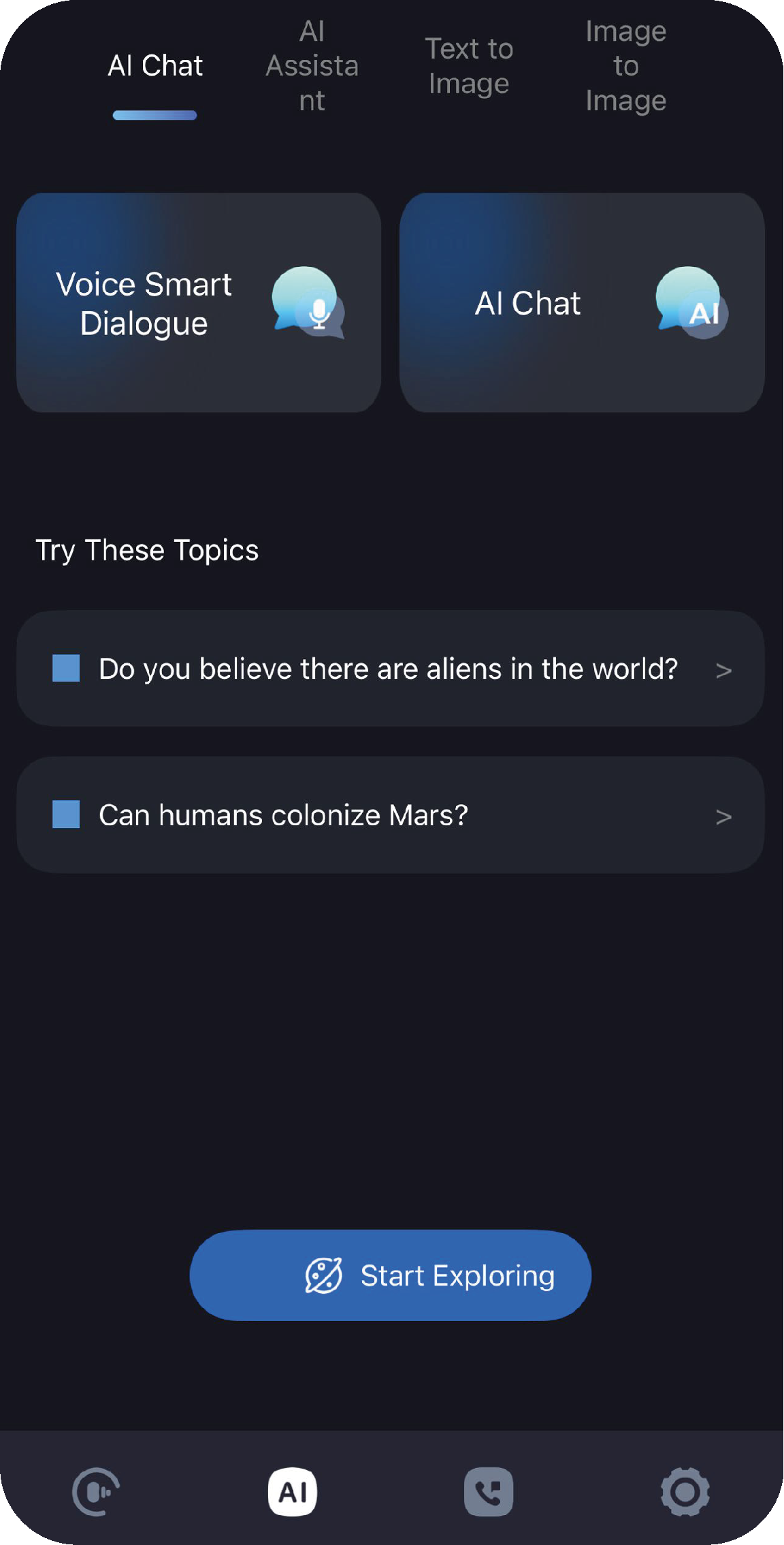Image resolution: width=784 pixels, height=1545 pixels.
Task: Open the Text to Image tab
Action: click(469, 66)
